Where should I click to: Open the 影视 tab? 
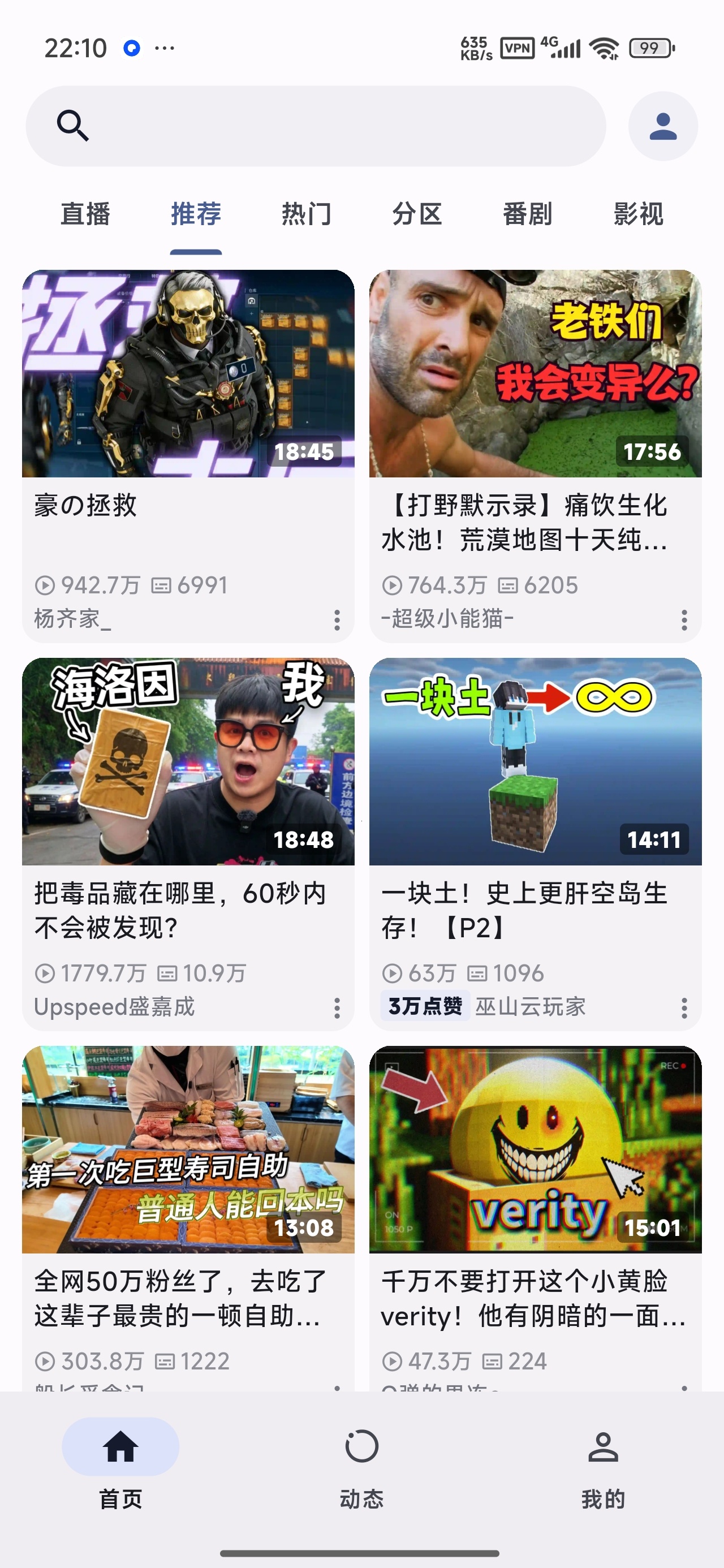638,214
